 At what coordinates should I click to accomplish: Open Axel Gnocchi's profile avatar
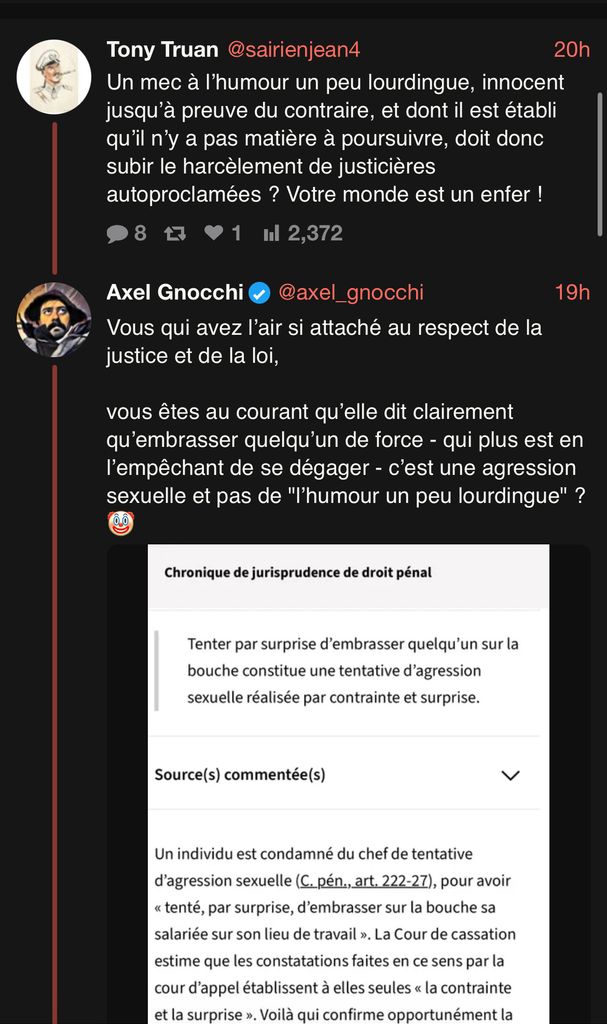point(54,319)
